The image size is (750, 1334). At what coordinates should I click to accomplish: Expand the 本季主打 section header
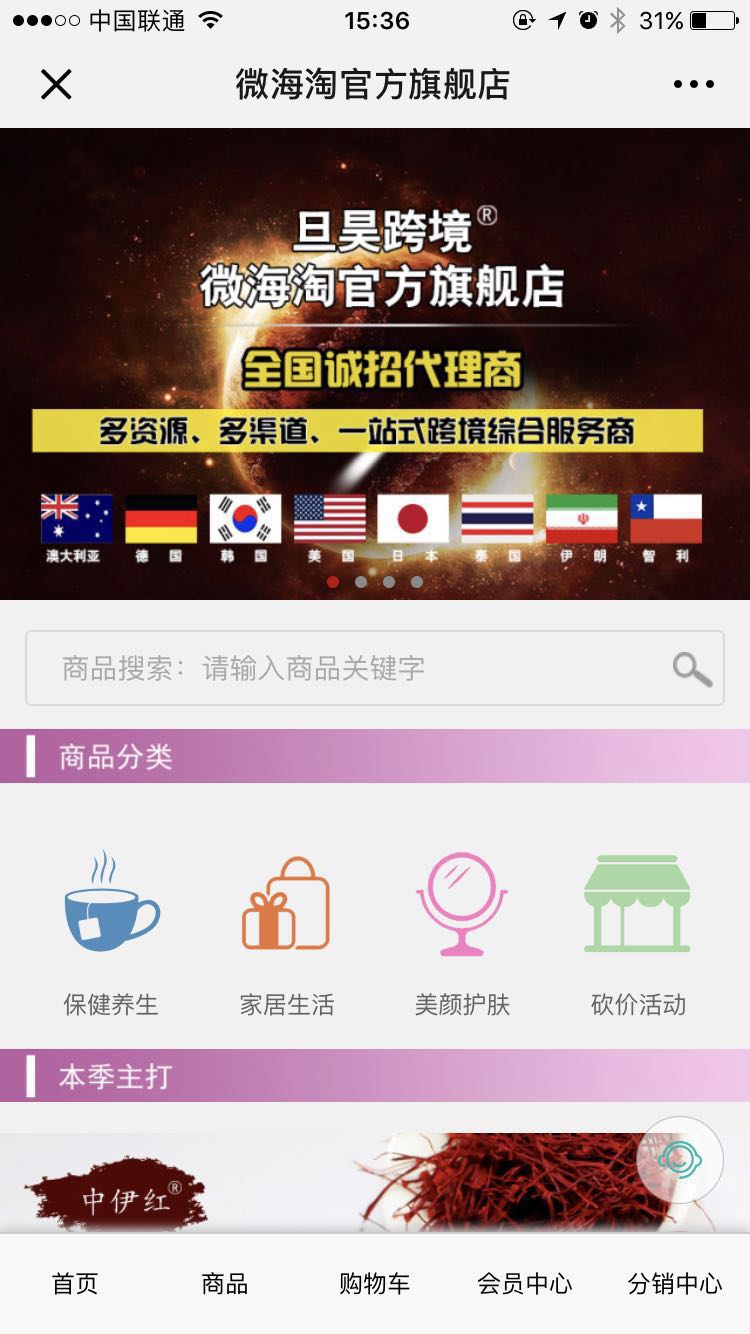[114, 1077]
